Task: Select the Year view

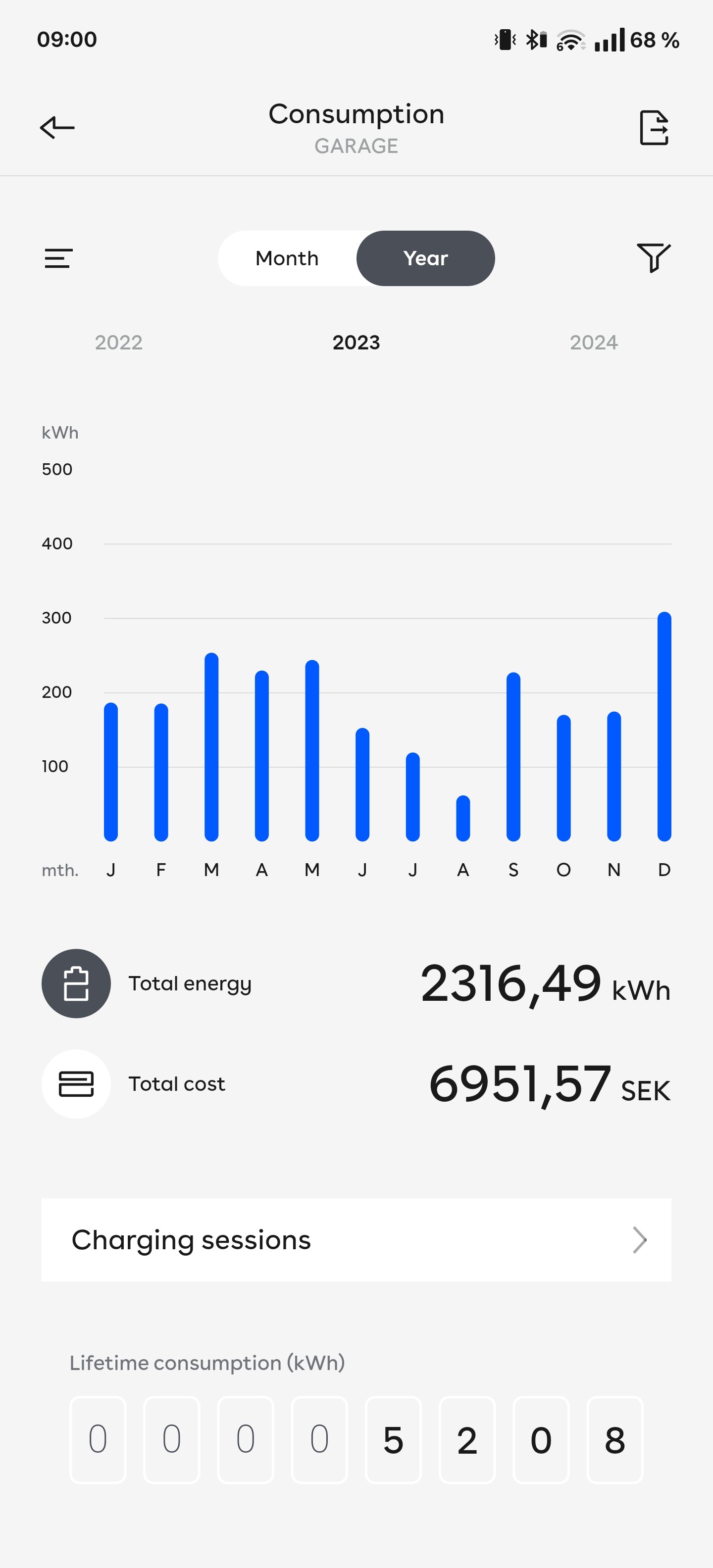Action: tap(426, 258)
